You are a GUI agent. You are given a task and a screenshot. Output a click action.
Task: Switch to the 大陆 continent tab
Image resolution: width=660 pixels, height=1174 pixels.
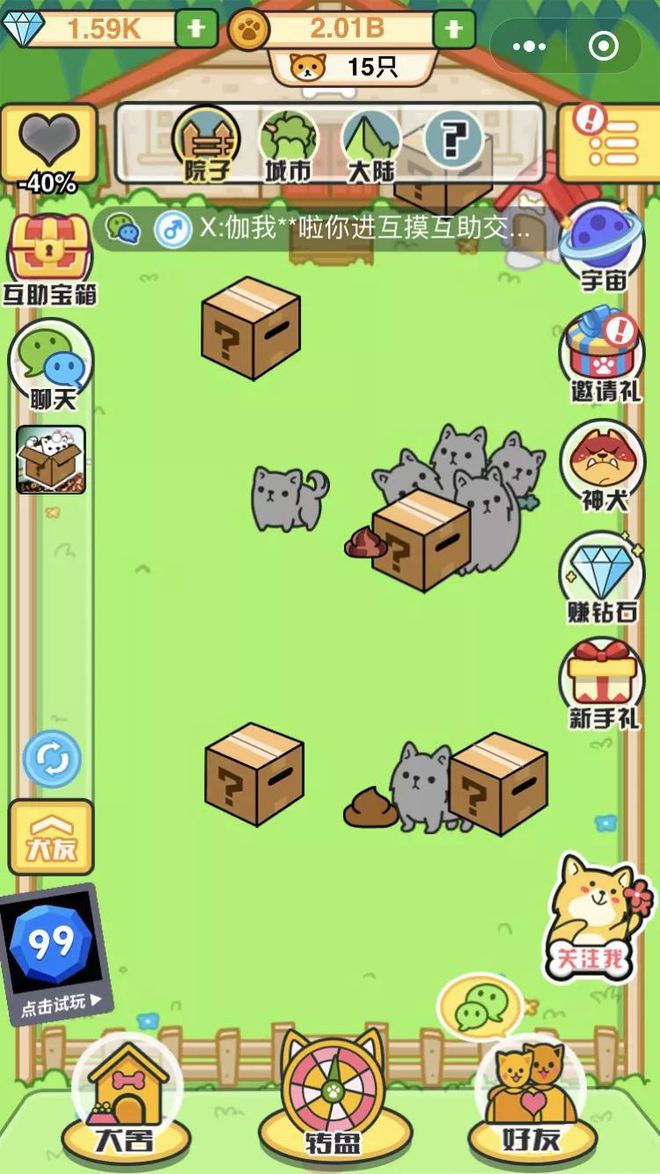coord(371,145)
